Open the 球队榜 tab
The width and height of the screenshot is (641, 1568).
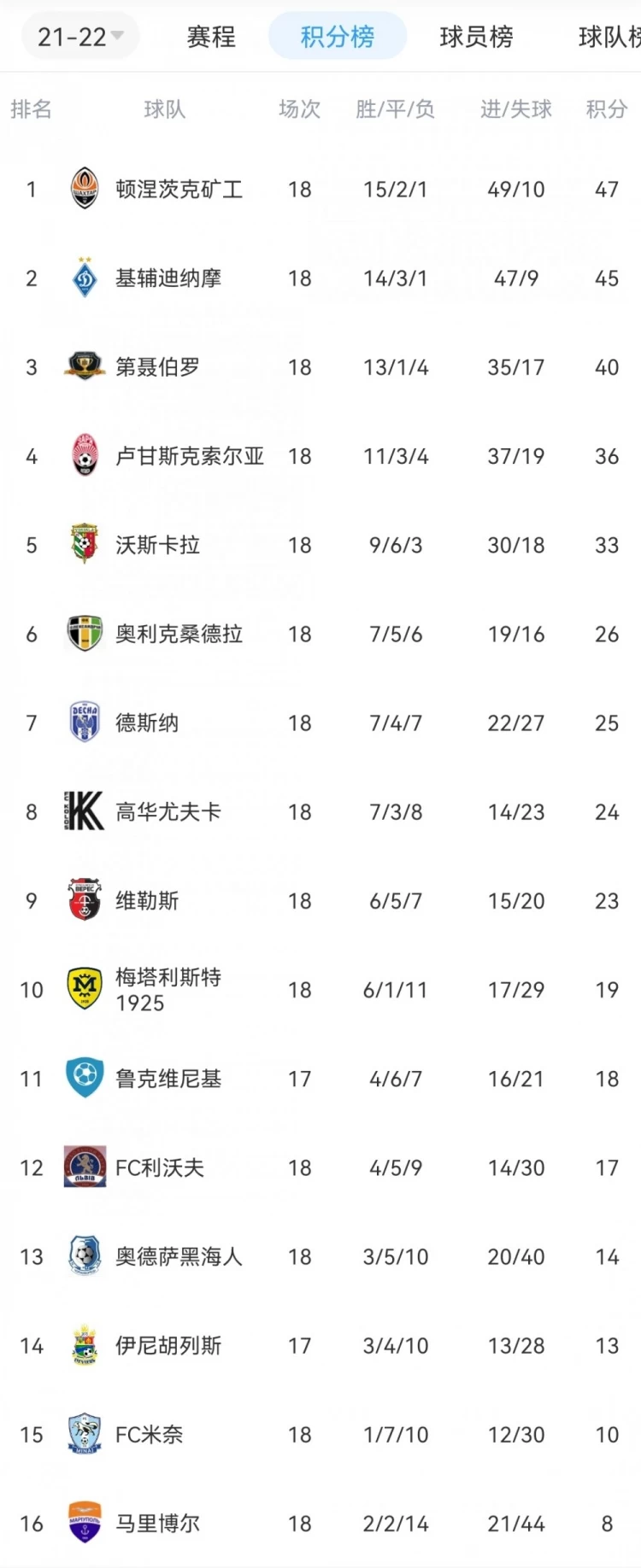pyautogui.click(x=609, y=37)
